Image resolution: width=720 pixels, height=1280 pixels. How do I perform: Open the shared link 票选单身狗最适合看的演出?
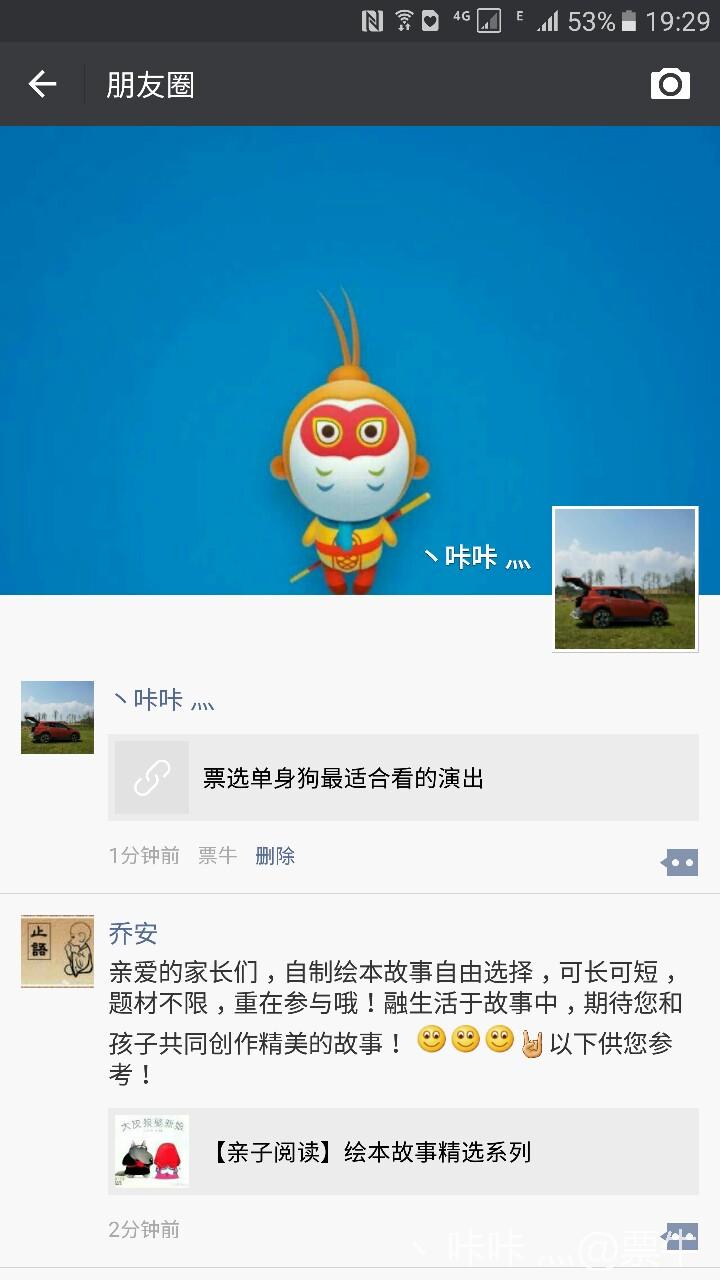point(403,778)
